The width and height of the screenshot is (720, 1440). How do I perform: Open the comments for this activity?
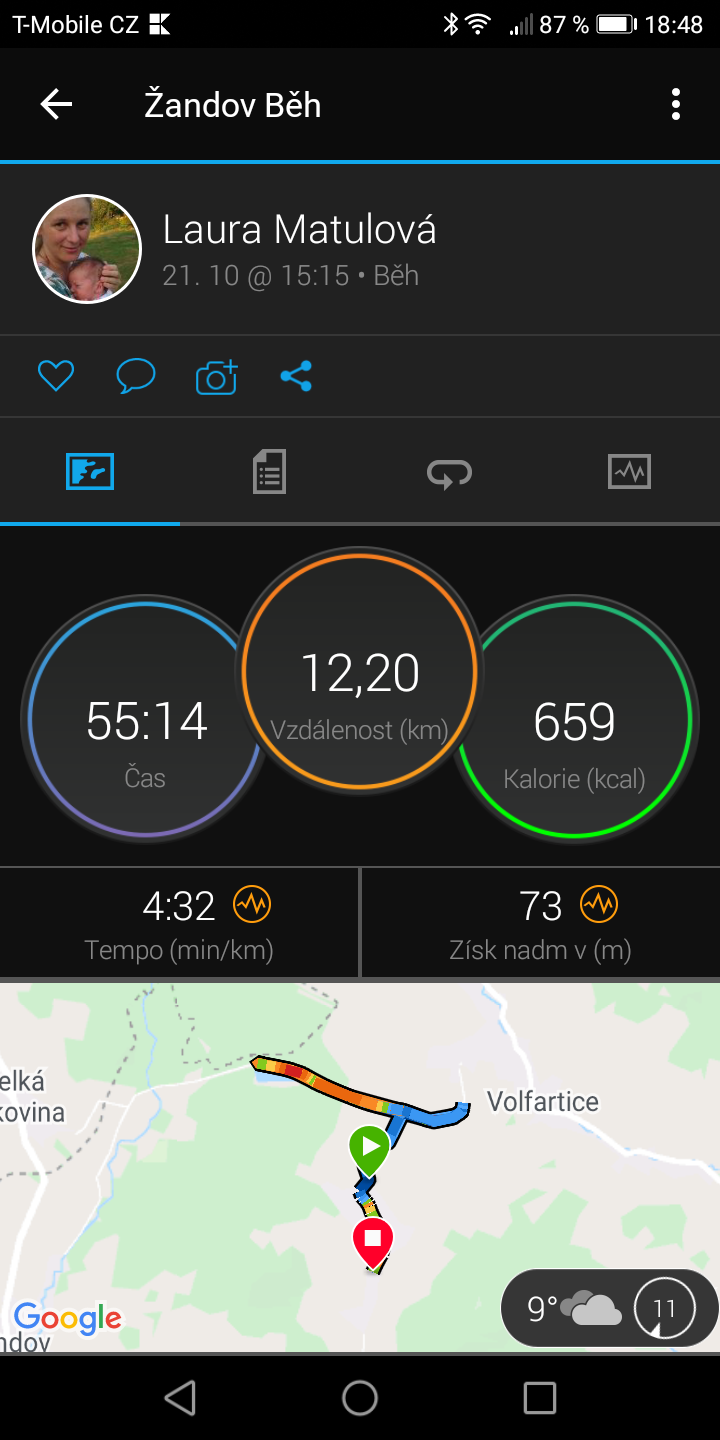tap(136, 376)
